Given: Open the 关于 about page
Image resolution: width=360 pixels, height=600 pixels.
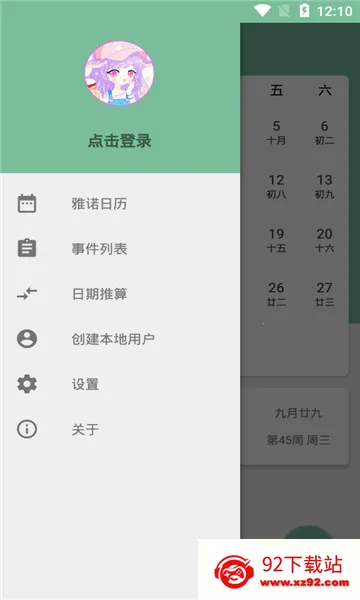Looking at the screenshot, I should (x=120, y=429).
